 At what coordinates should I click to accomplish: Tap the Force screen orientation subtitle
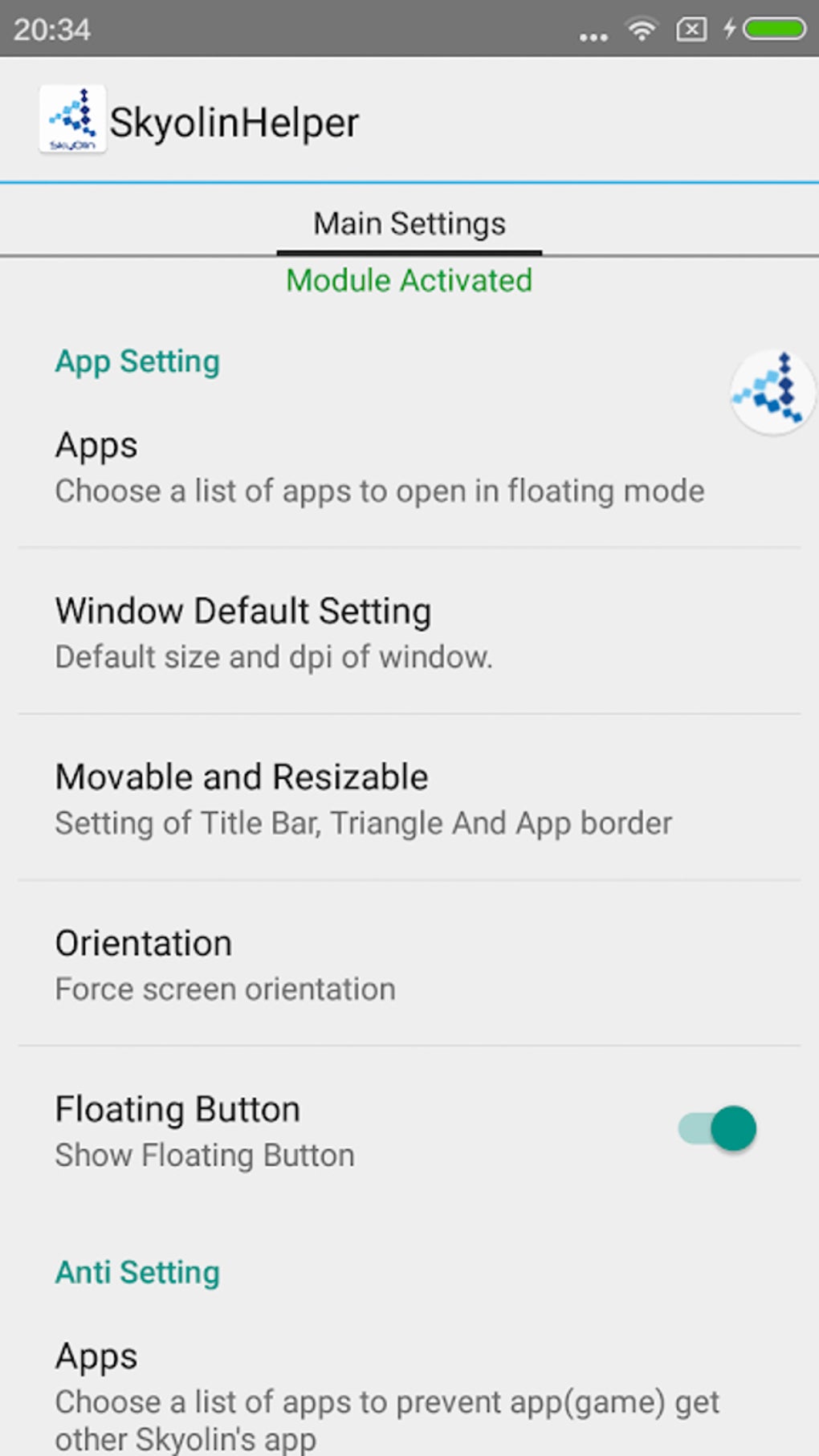(224, 989)
